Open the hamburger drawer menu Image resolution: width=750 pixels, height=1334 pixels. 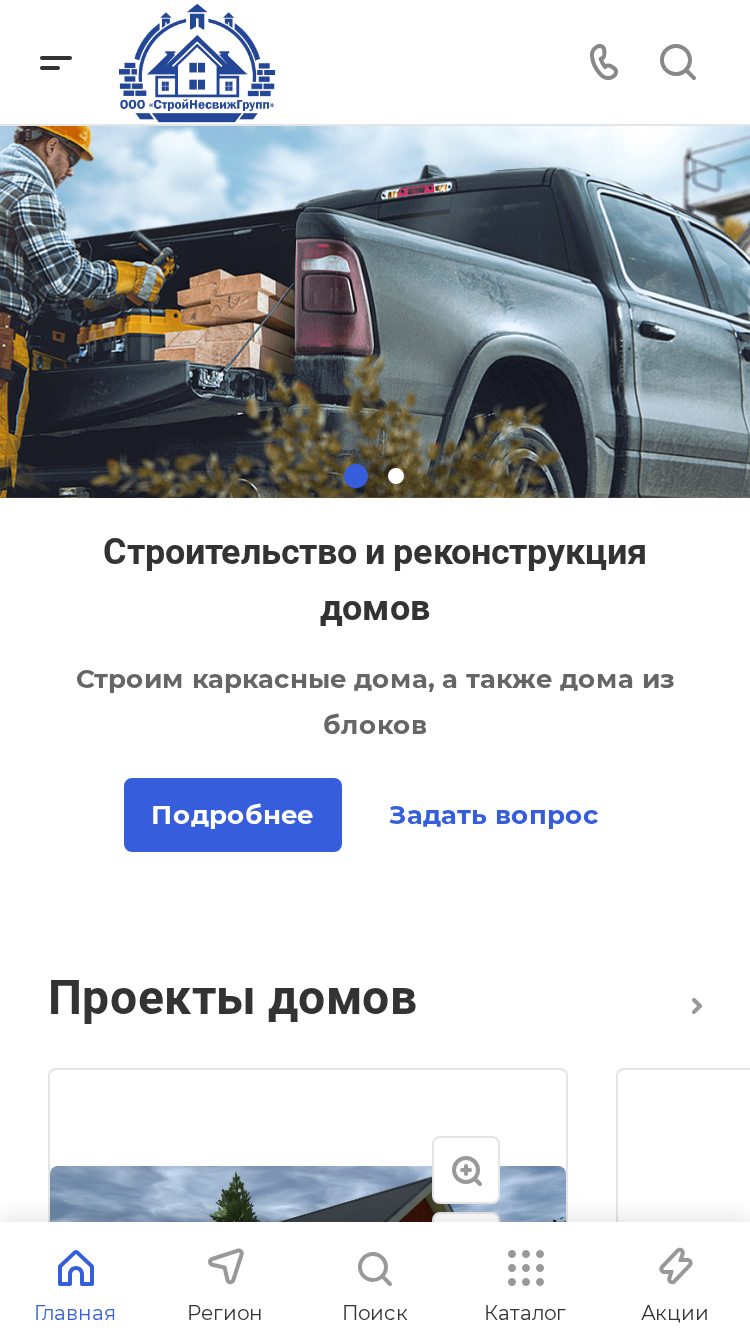56,63
